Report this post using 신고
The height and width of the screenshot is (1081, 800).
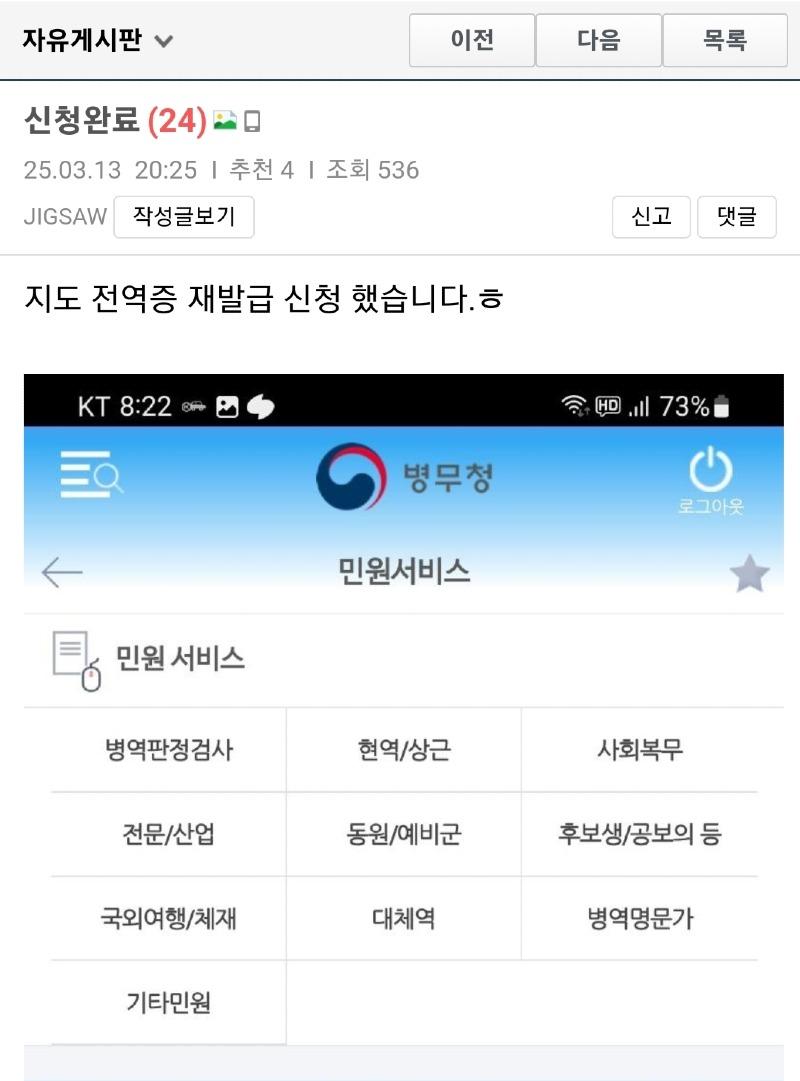[x=651, y=217]
